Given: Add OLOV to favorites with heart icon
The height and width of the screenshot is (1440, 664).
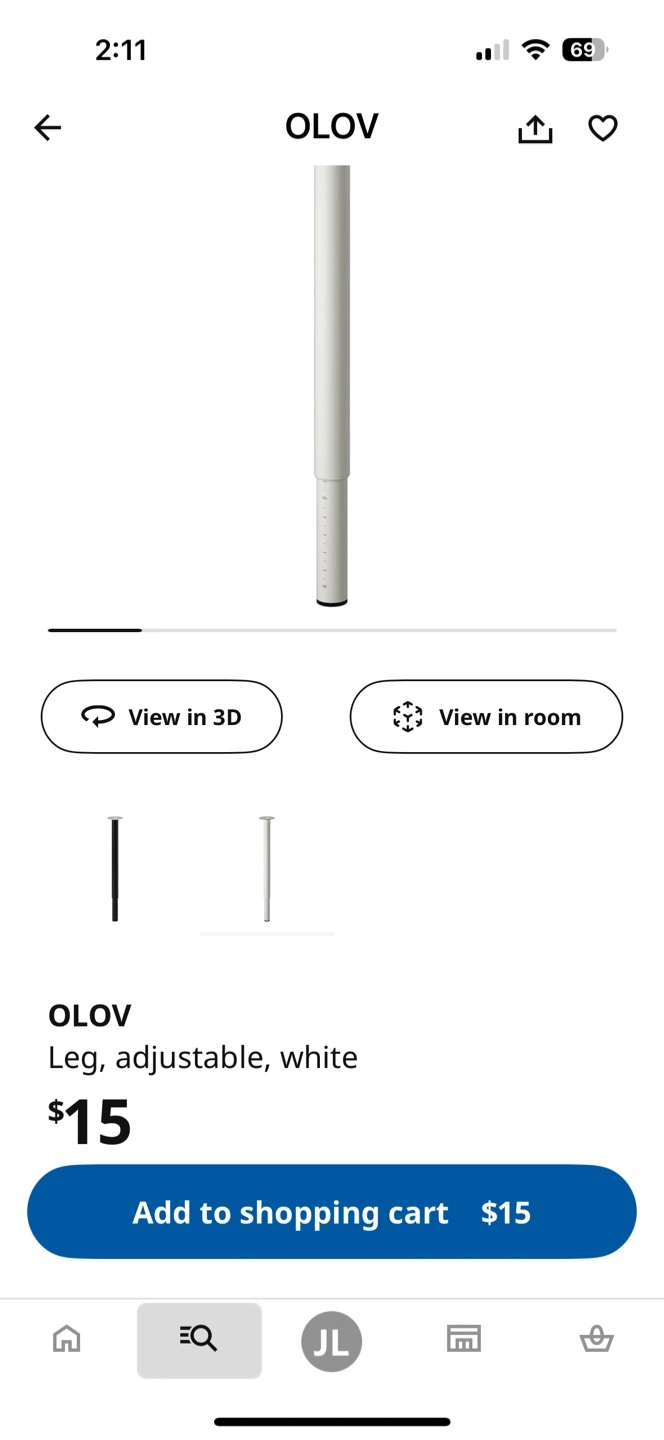Looking at the screenshot, I should coord(602,128).
